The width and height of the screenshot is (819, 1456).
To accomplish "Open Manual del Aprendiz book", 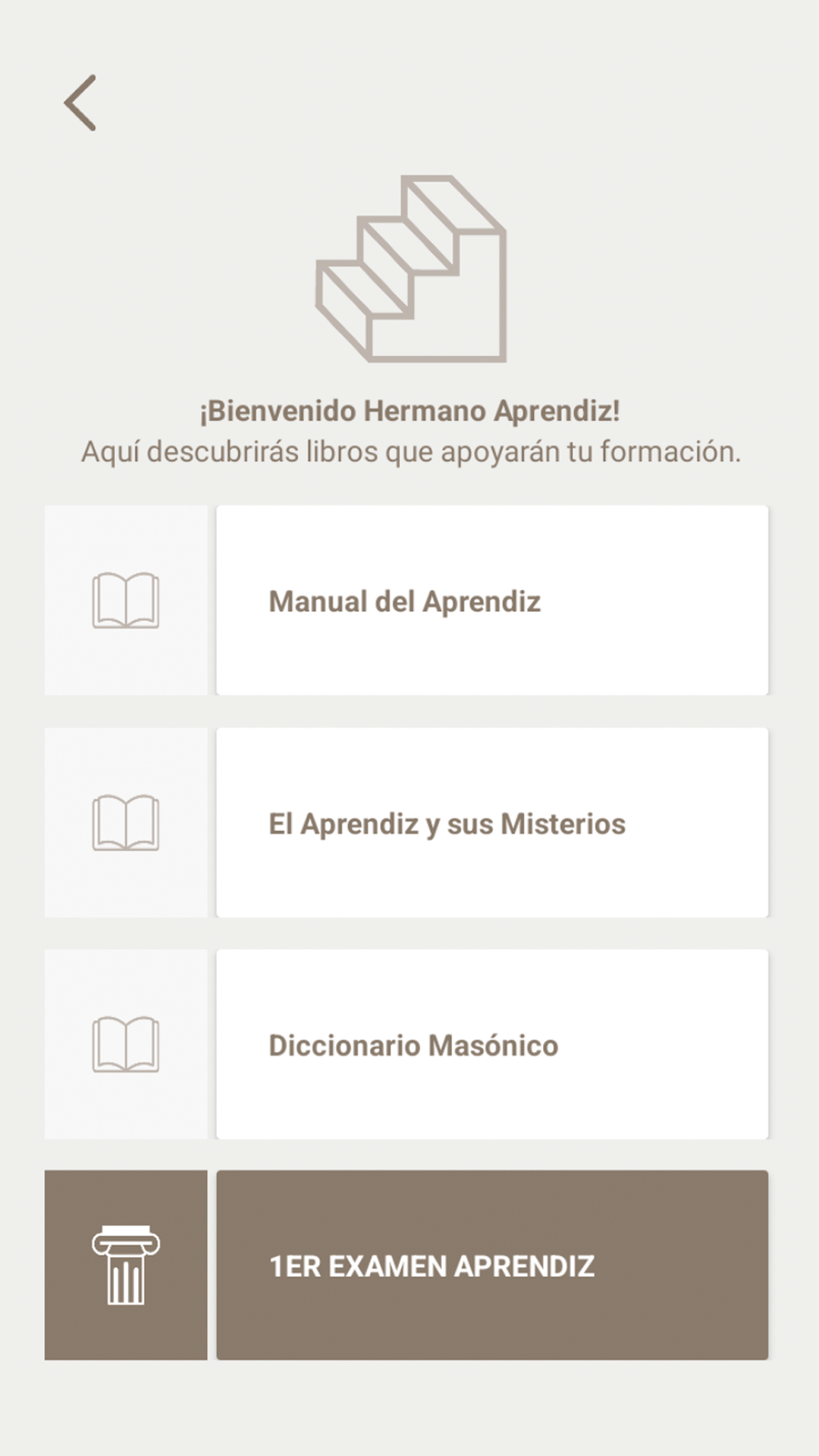I will (491, 601).
